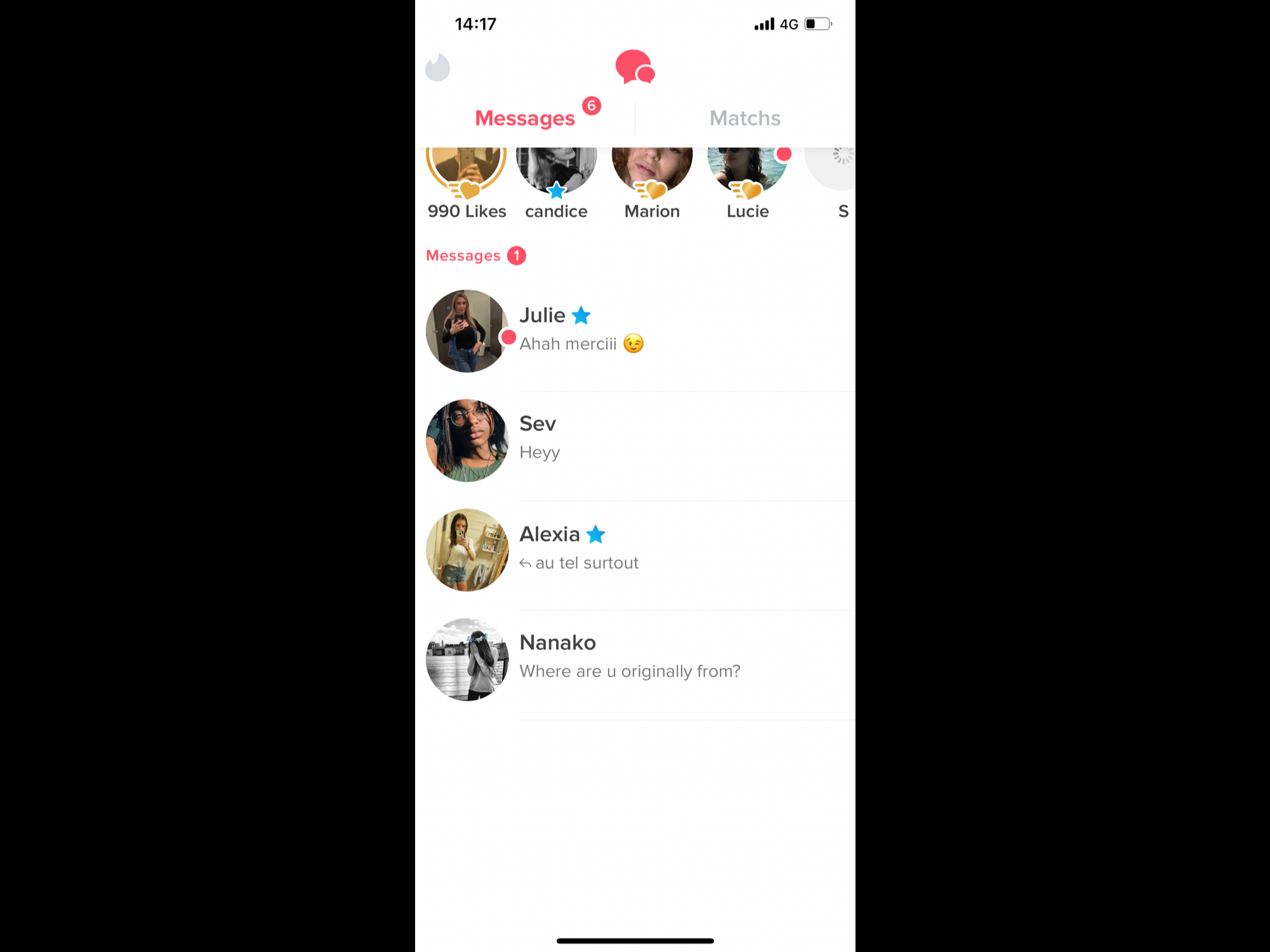Open Nanako's conversation
1270x952 pixels.
pos(635,658)
